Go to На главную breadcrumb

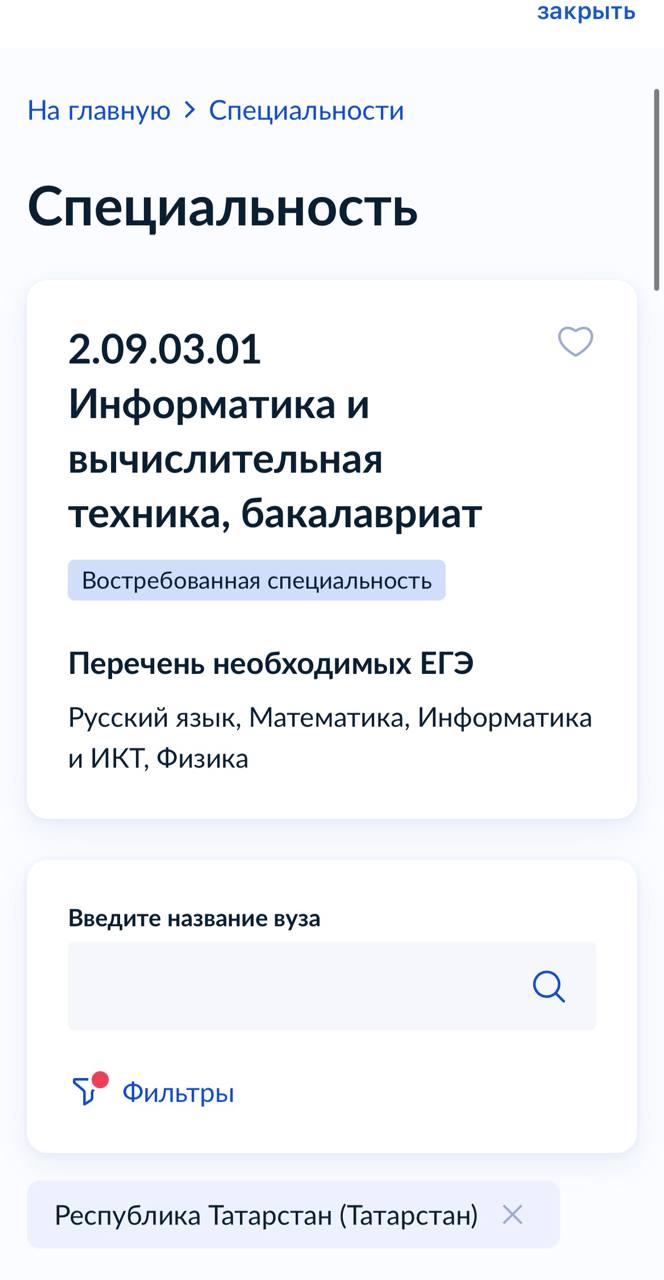99,111
